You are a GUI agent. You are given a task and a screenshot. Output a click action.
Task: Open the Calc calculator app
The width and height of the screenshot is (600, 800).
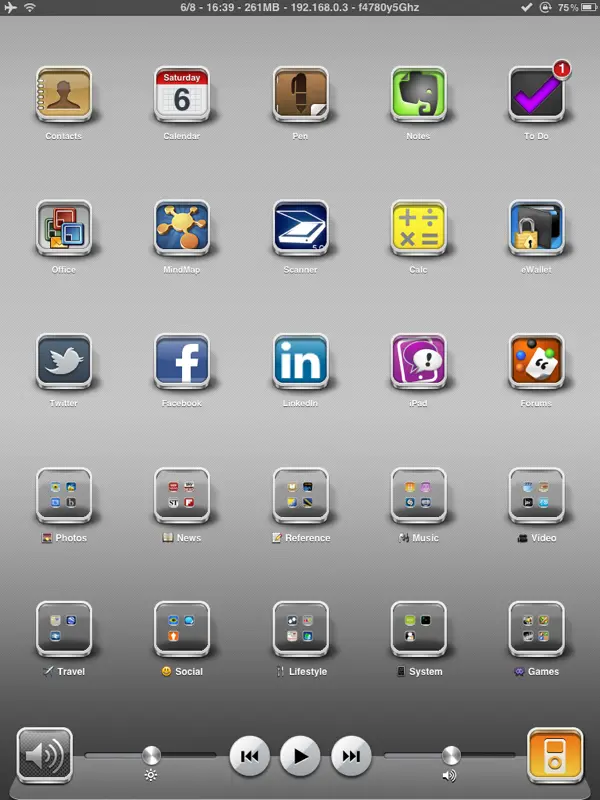click(x=418, y=228)
